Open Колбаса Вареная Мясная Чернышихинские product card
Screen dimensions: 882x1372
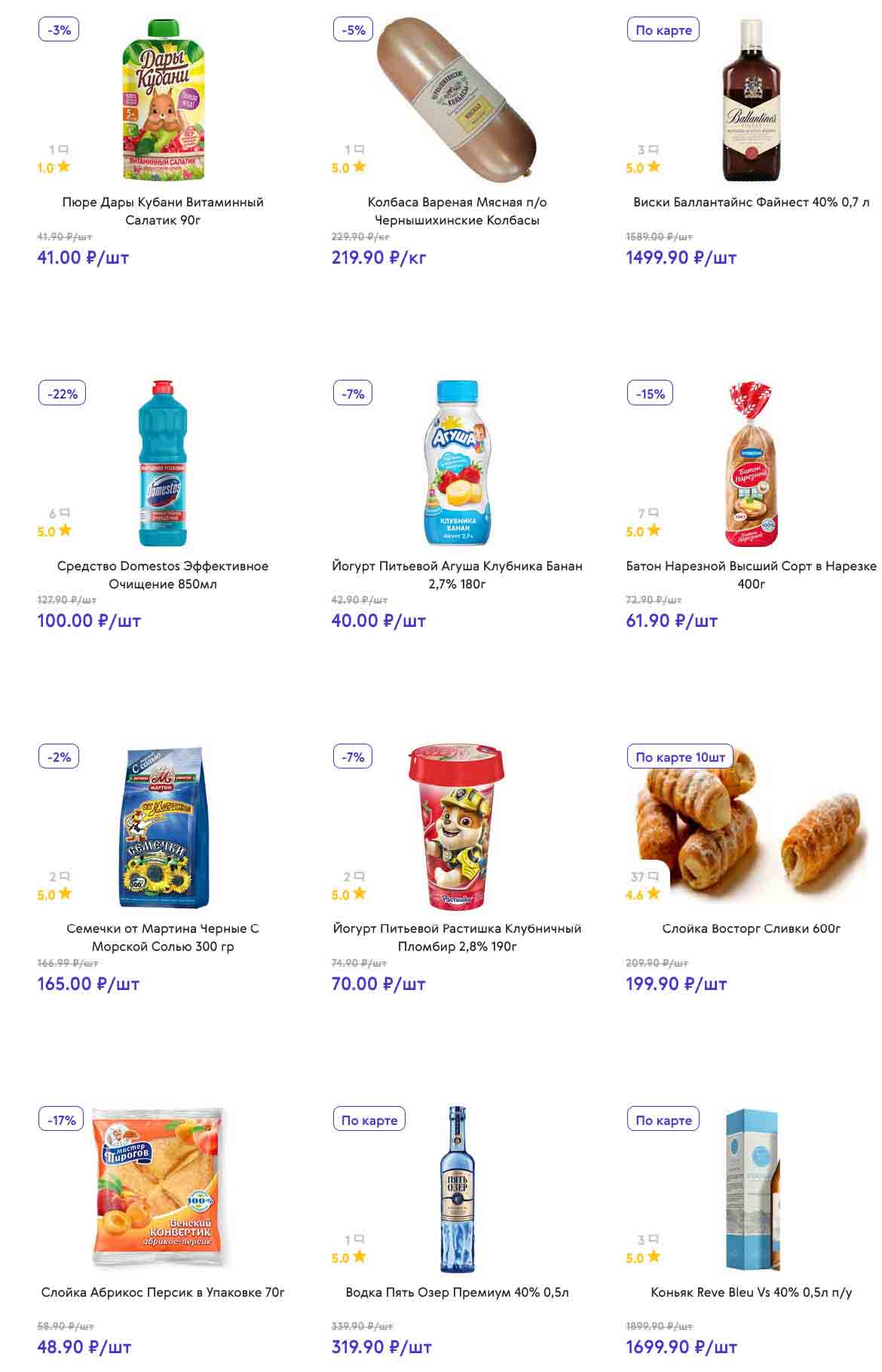click(x=457, y=211)
